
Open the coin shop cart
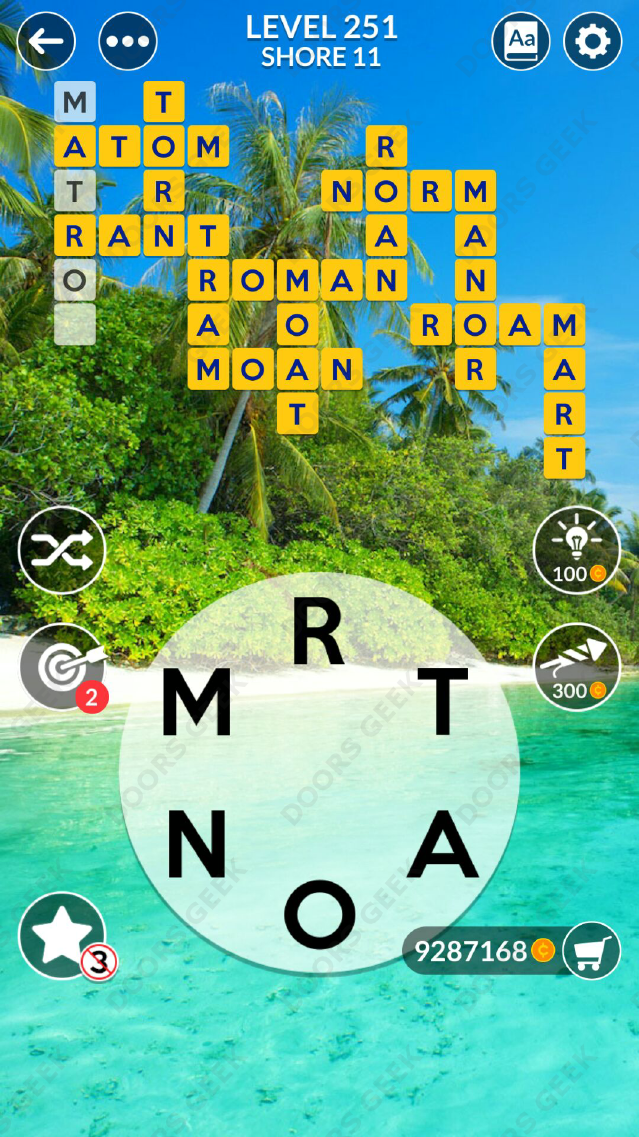[x=592, y=950]
